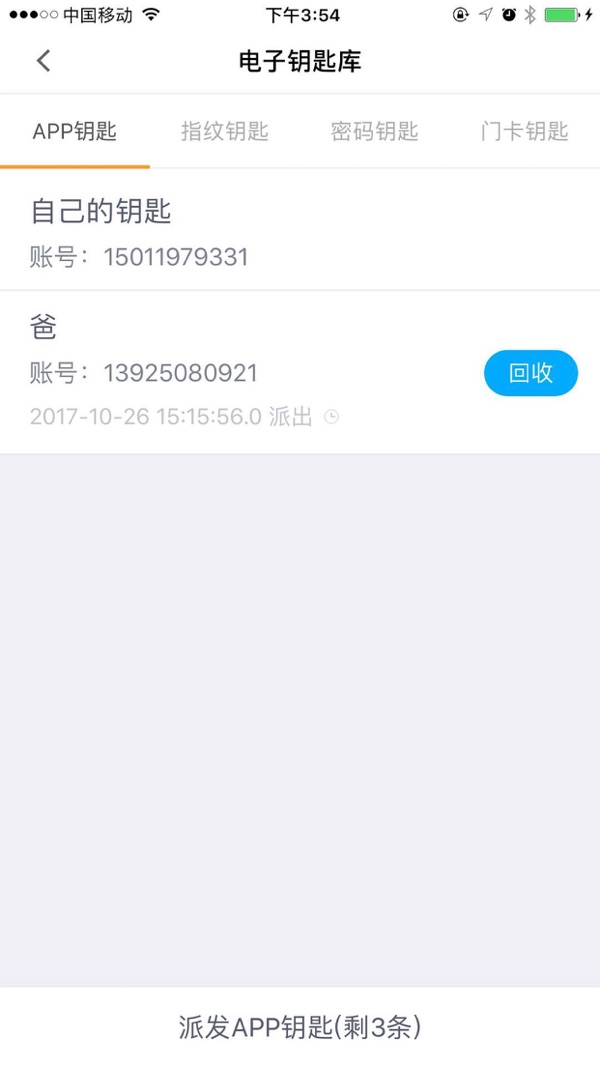
Task: Switch to the 门卡钥匙 tab
Action: pos(525,131)
